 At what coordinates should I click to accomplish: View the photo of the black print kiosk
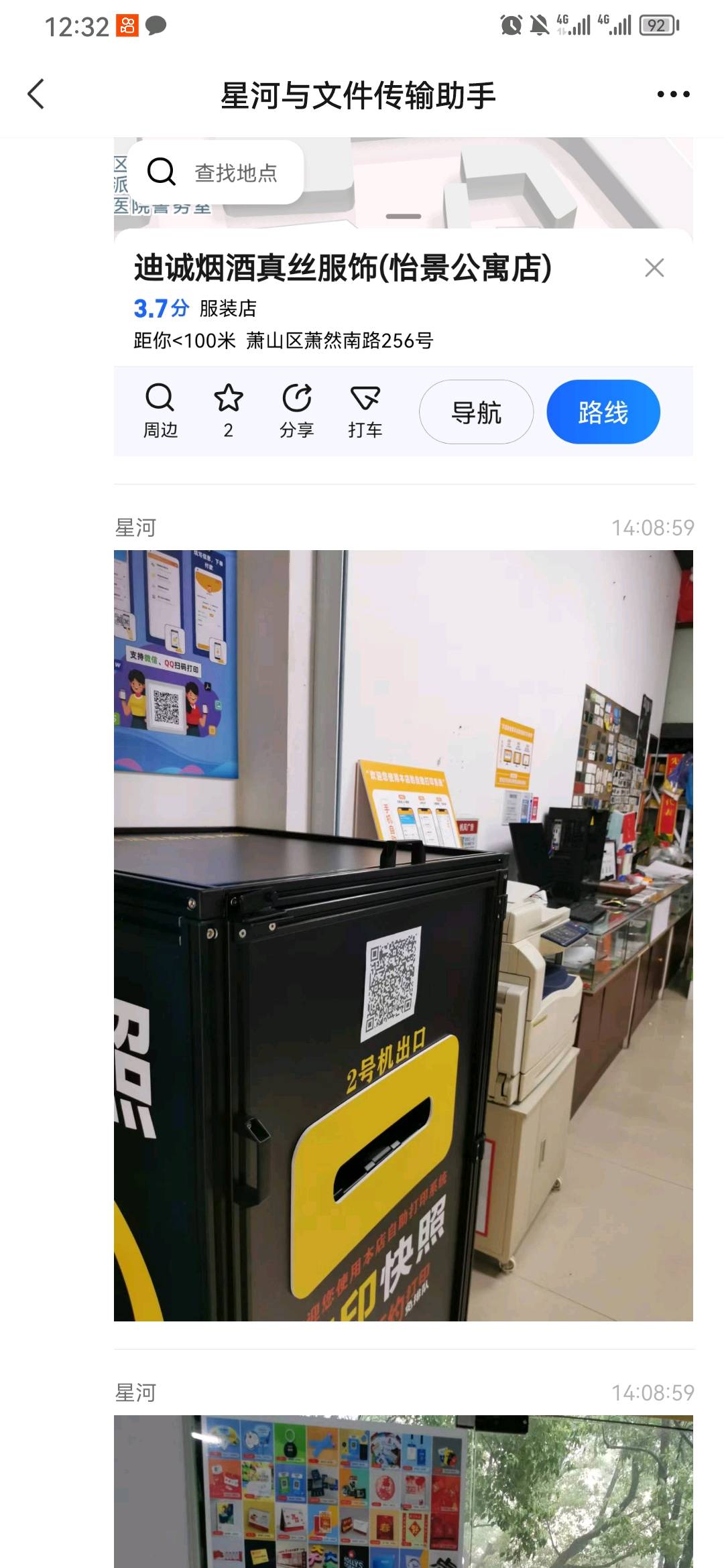click(x=403, y=935)
